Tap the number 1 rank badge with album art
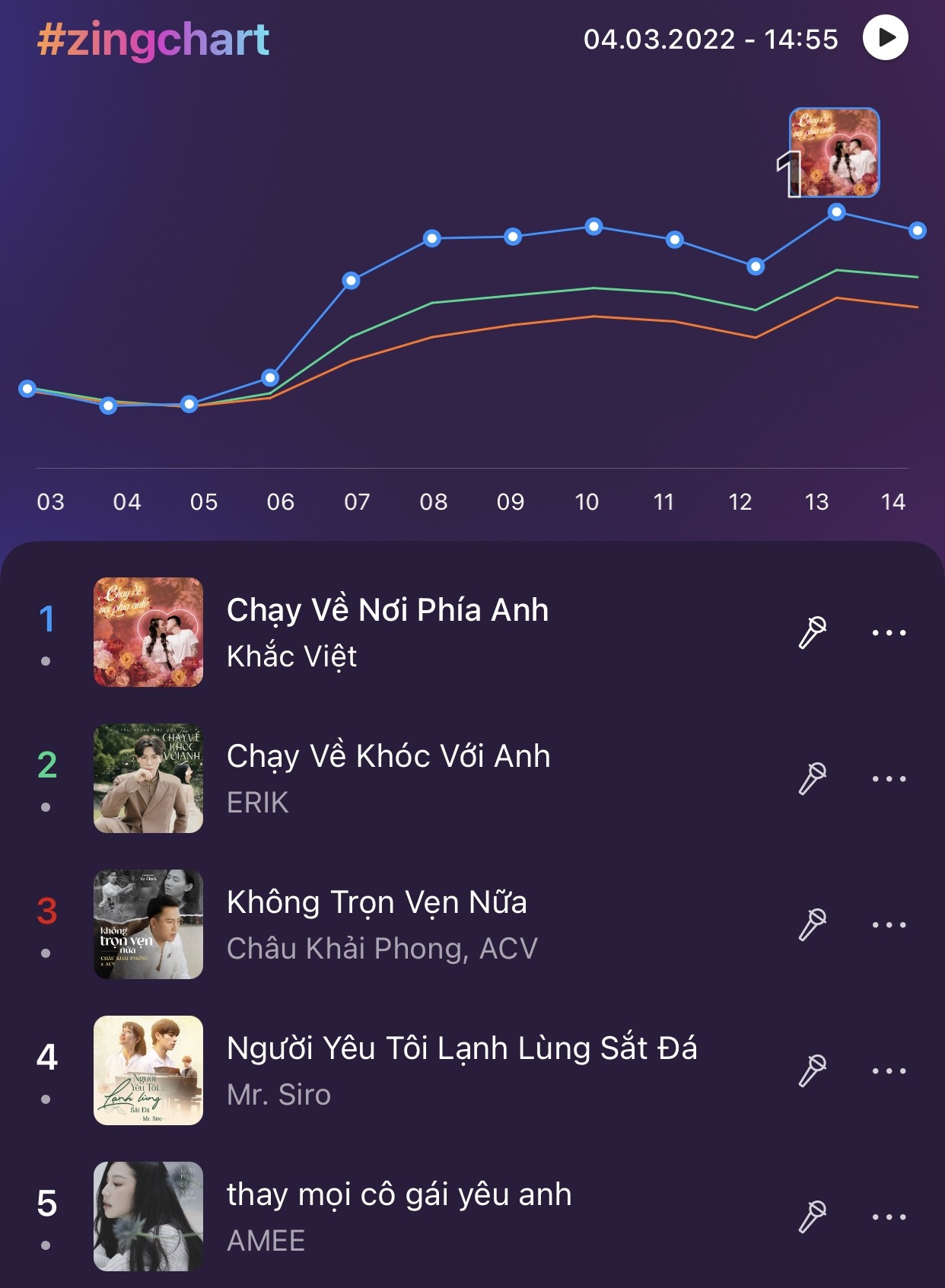The width and height of the screenshot is (945, 1288). (834, 153)
